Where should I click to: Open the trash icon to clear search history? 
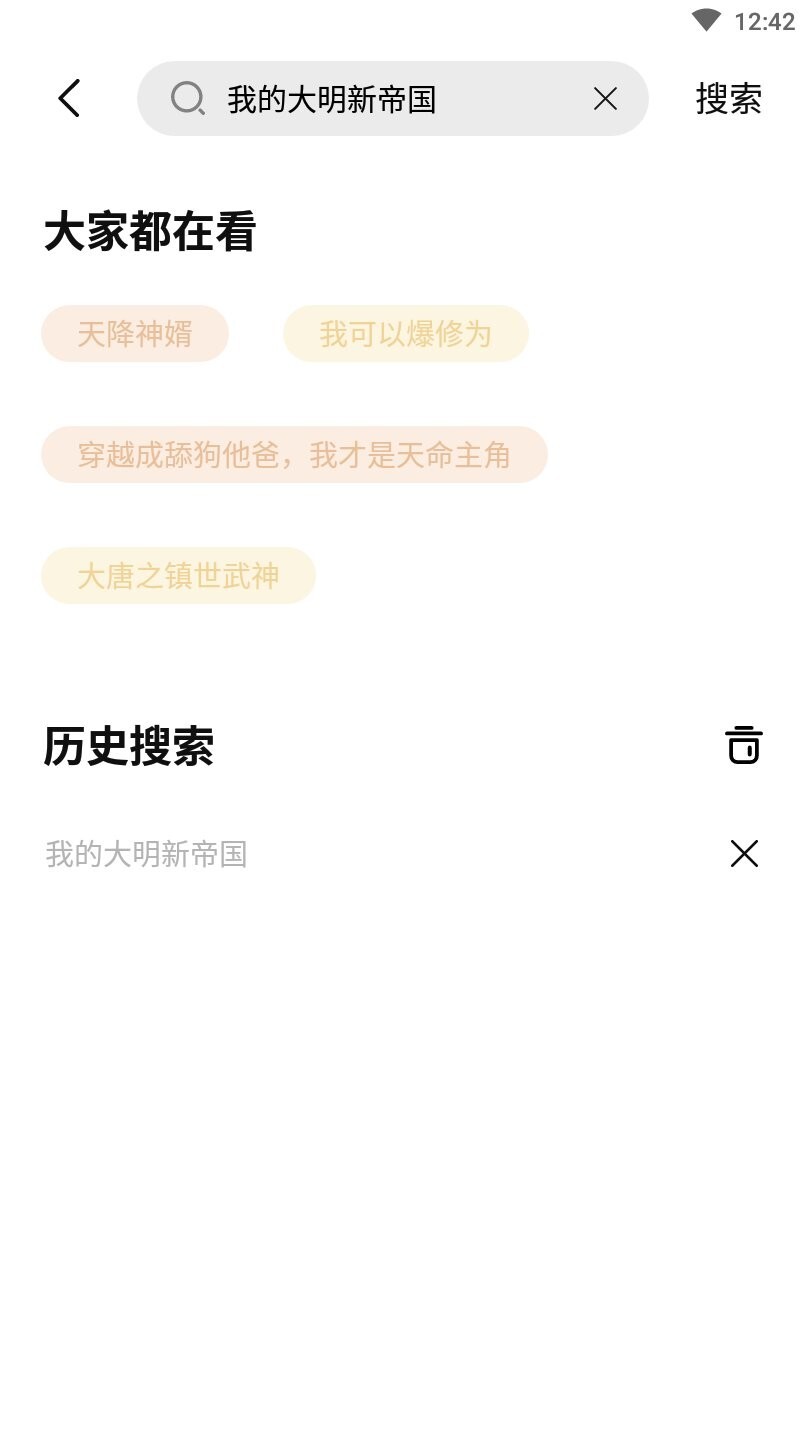click(744, 744)
